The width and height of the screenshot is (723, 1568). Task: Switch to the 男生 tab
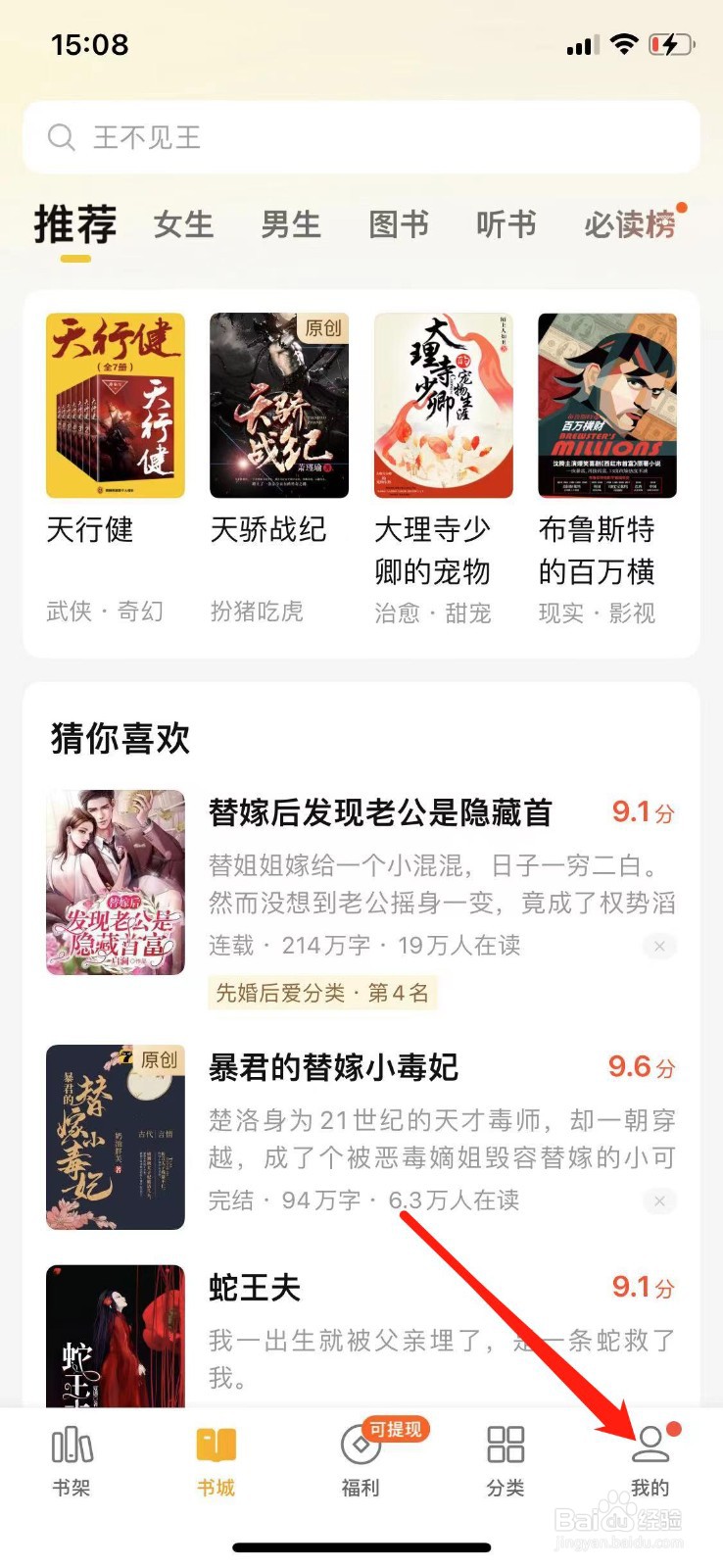(291, 225)
